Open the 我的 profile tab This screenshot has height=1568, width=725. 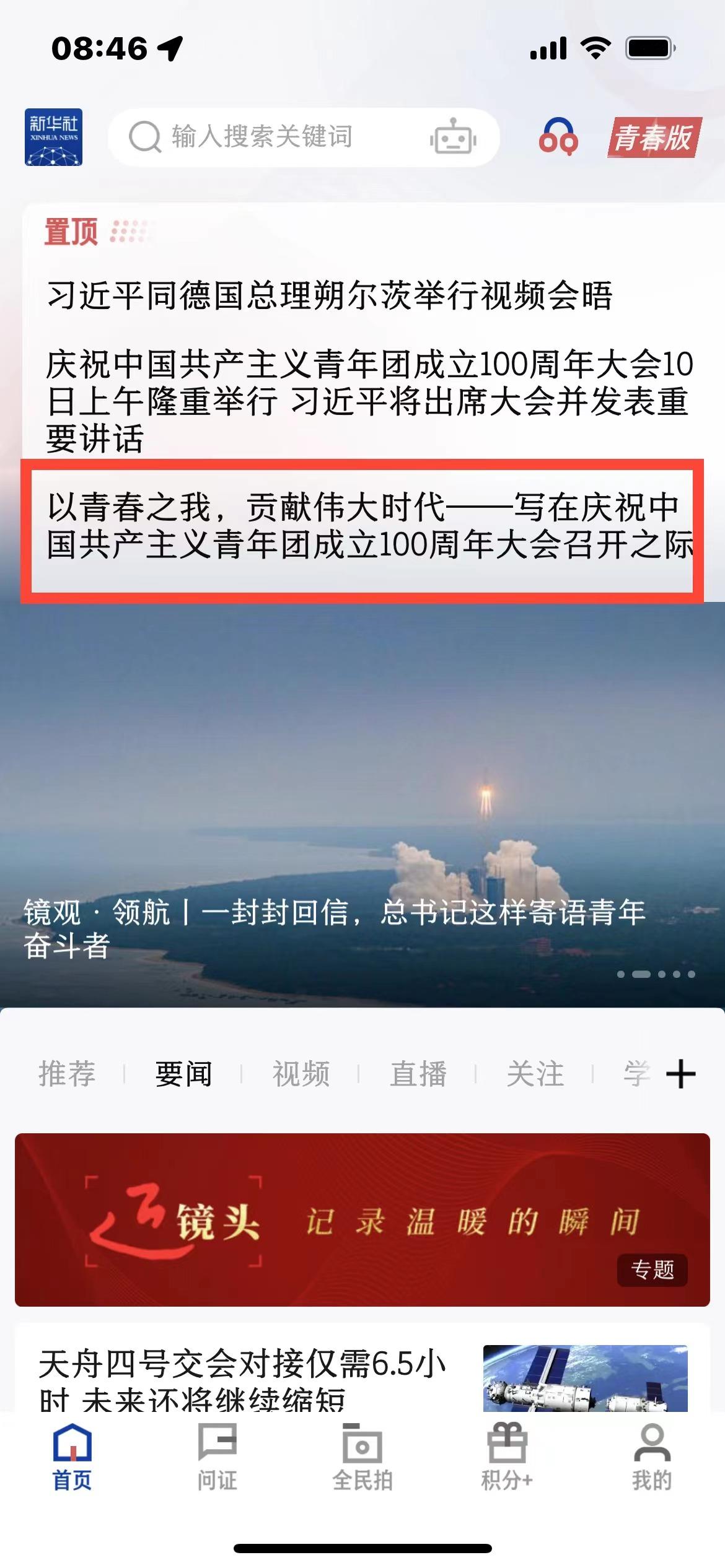[652, 1457]
